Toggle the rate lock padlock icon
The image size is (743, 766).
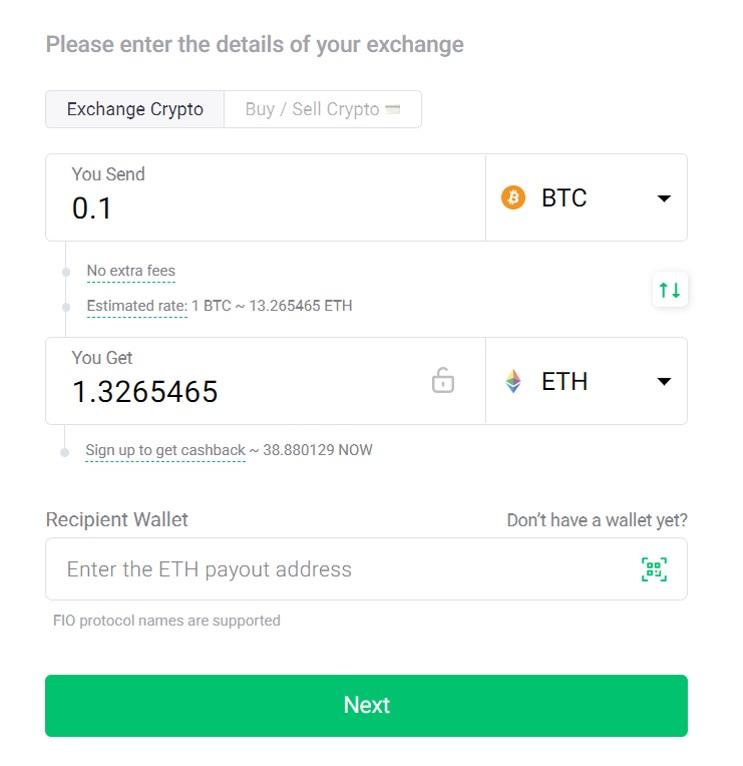tap(443, 381)
